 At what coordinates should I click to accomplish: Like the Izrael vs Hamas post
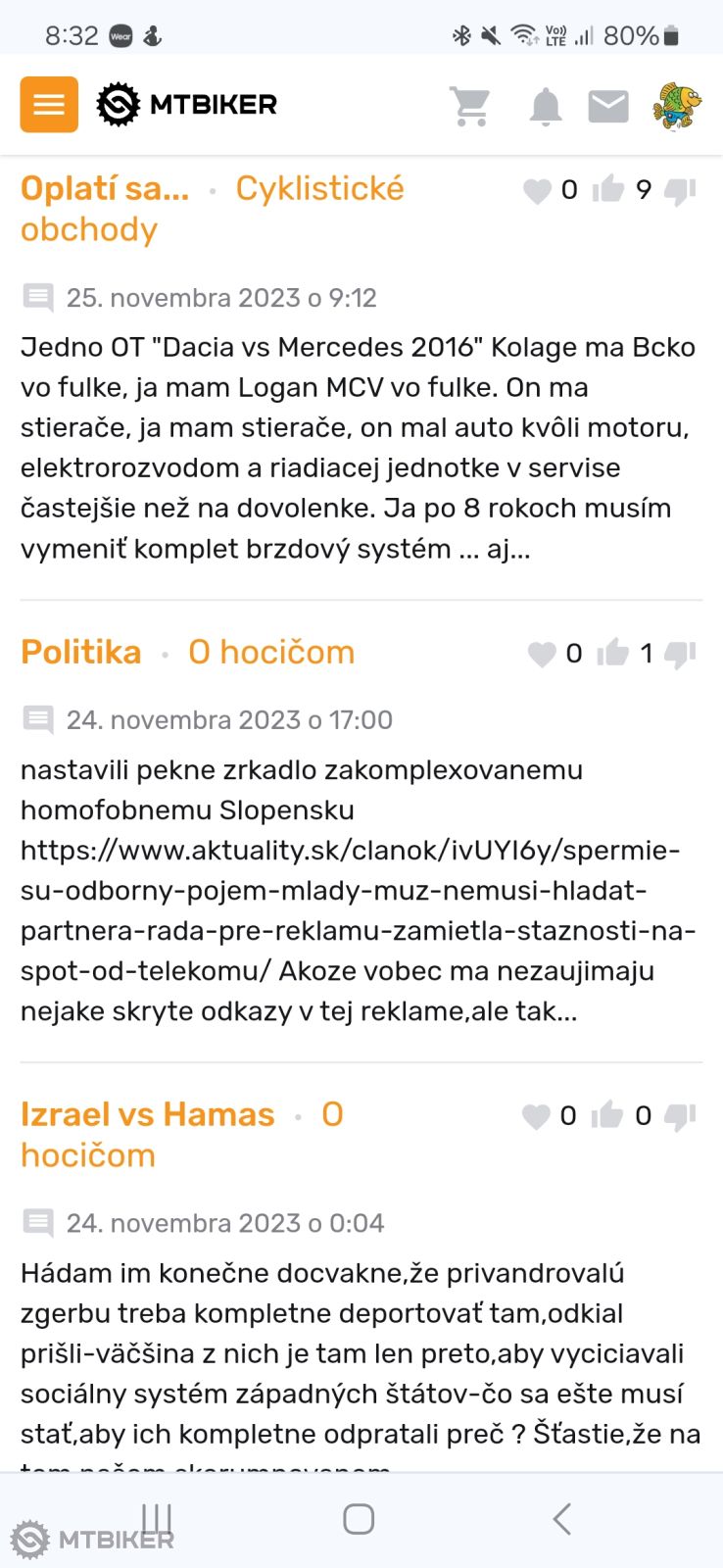[x=607, y=1115]
